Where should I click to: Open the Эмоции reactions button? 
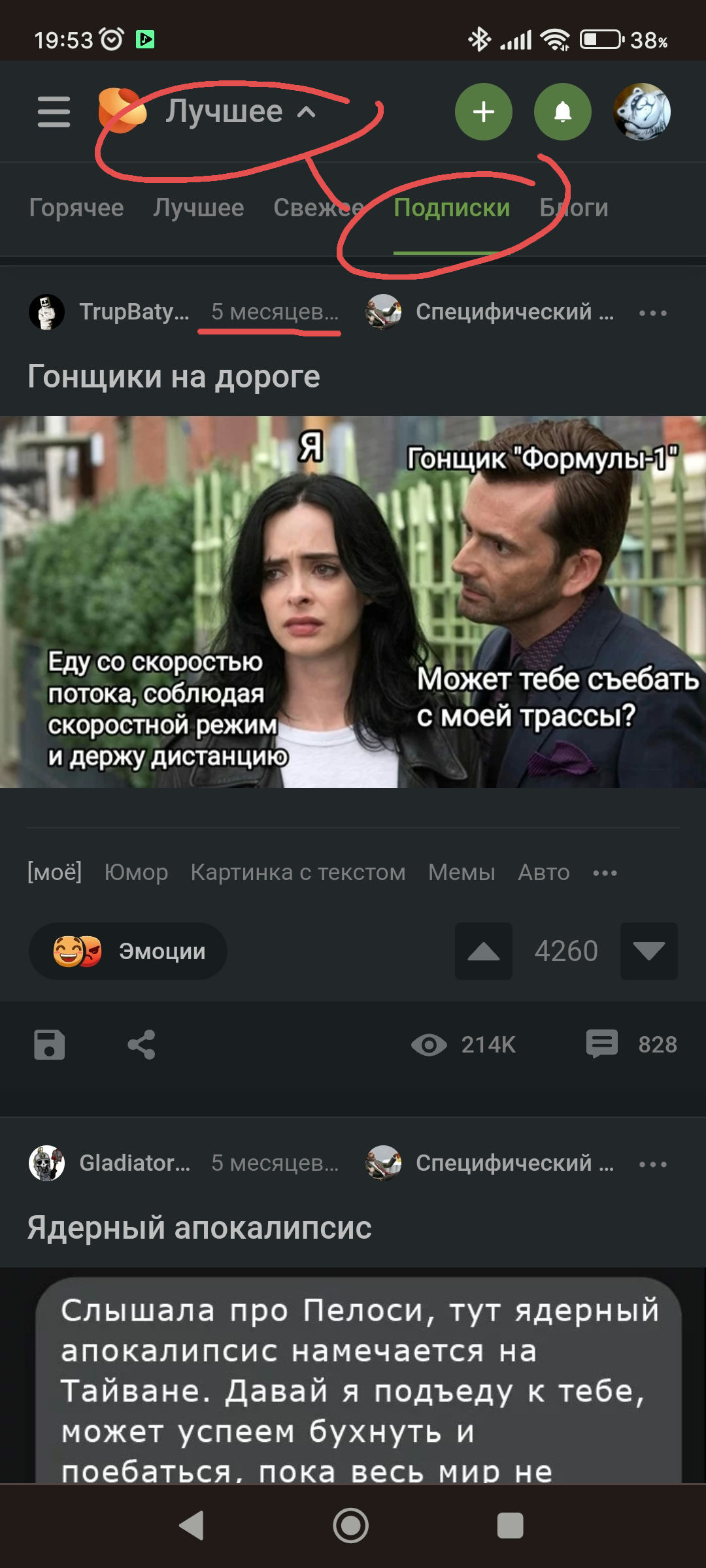[128, 951]
